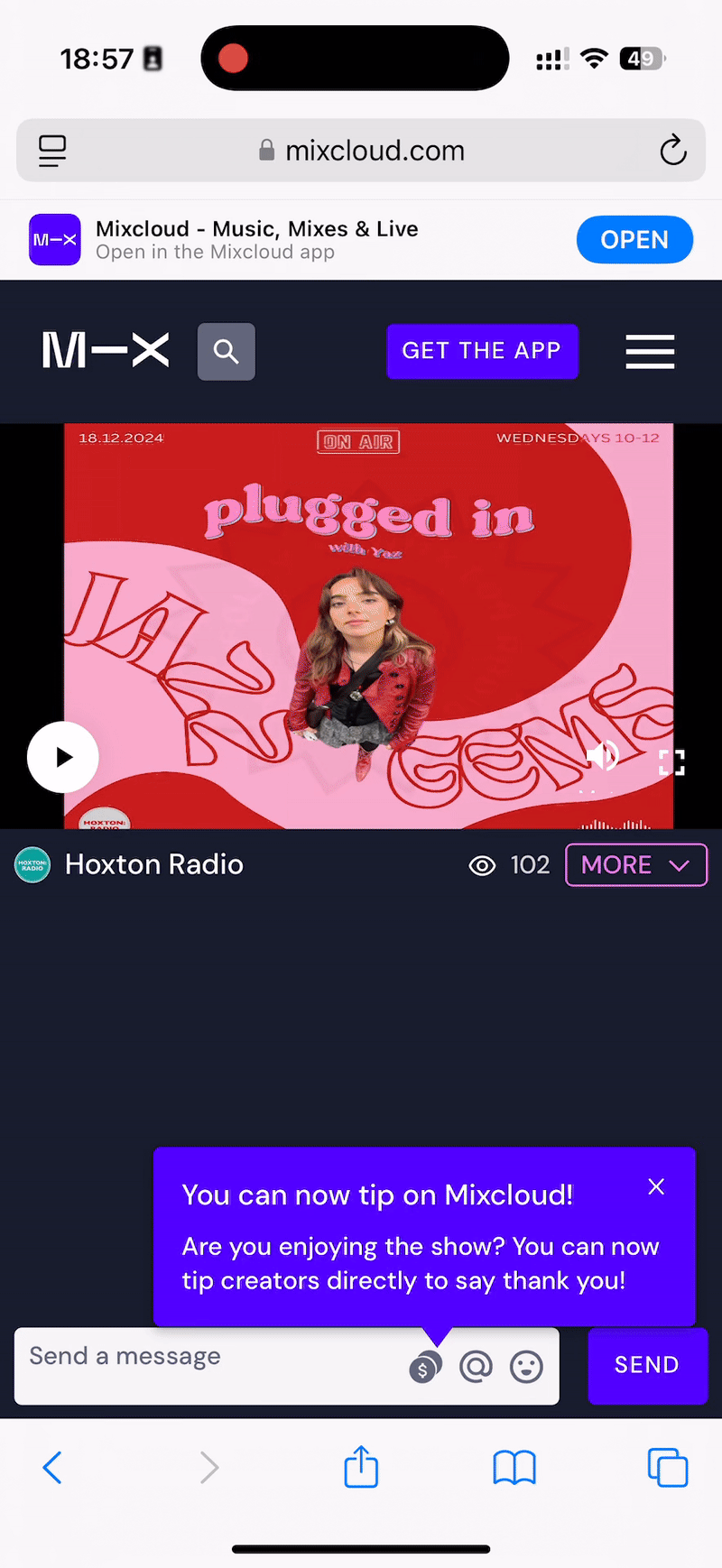722x1568 pixels.
Task: Open the emoji picker
Action: (526, 1367)
